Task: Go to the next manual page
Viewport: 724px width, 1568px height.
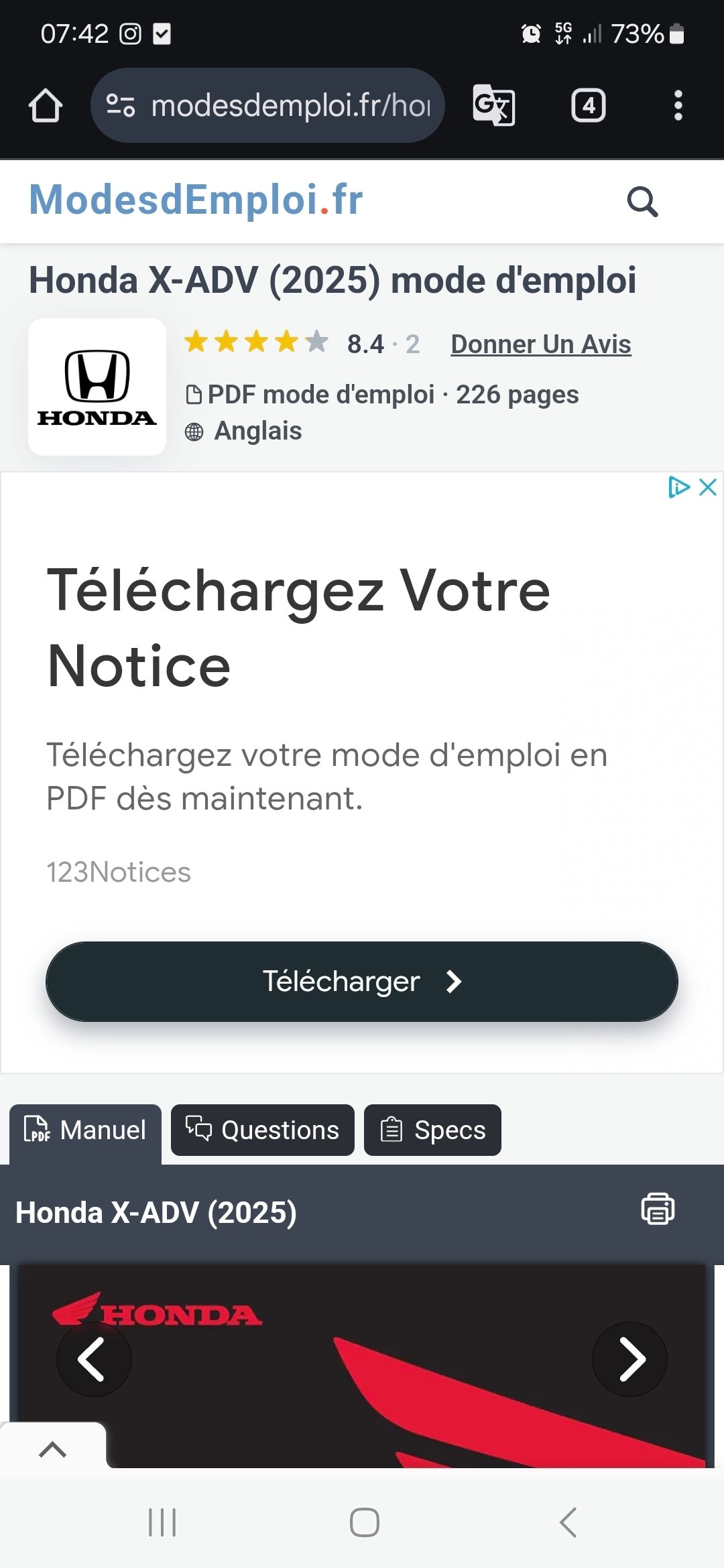Action: (629, 1359)
